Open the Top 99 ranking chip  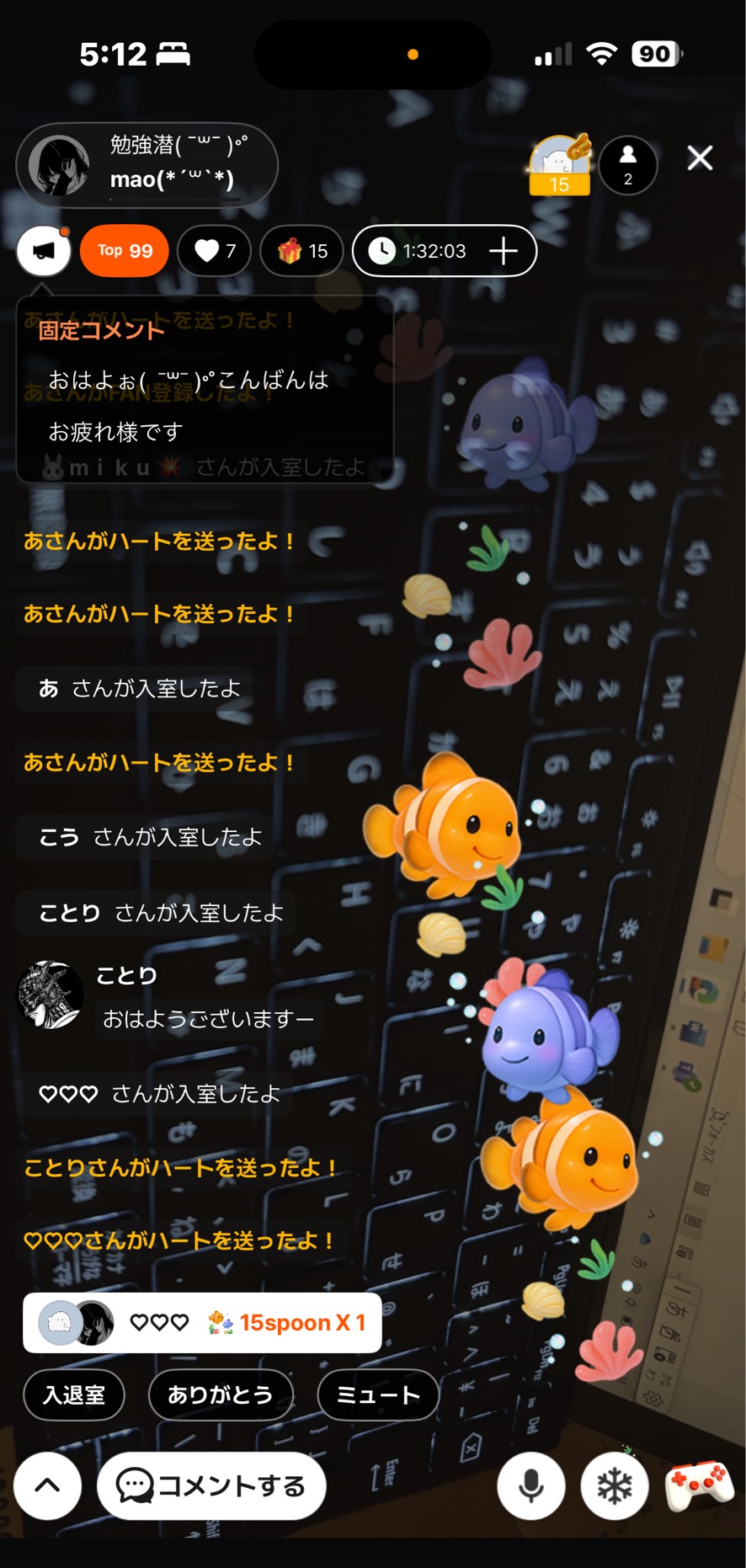(x=125, y=251)
